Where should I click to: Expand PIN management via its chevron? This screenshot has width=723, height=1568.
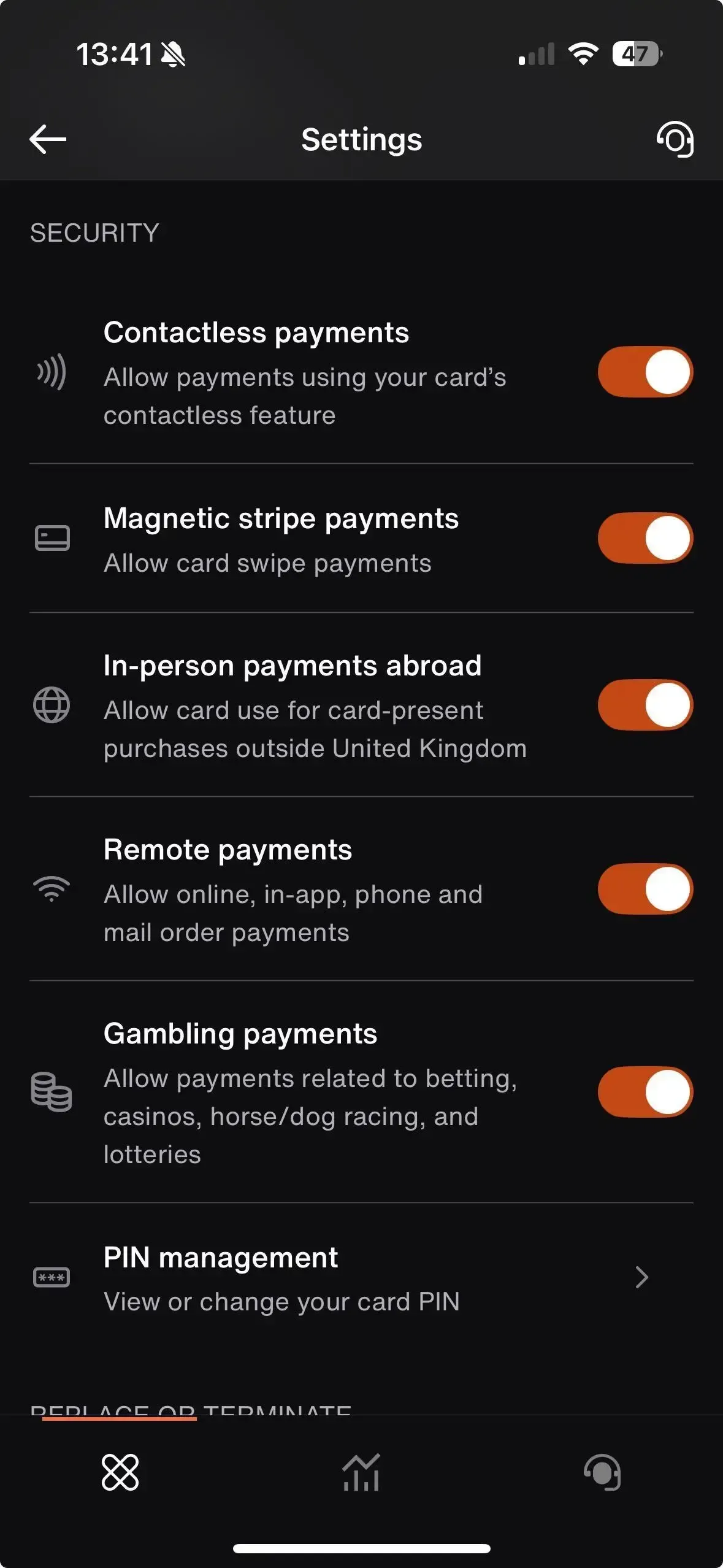click(x=642, y=1278)
